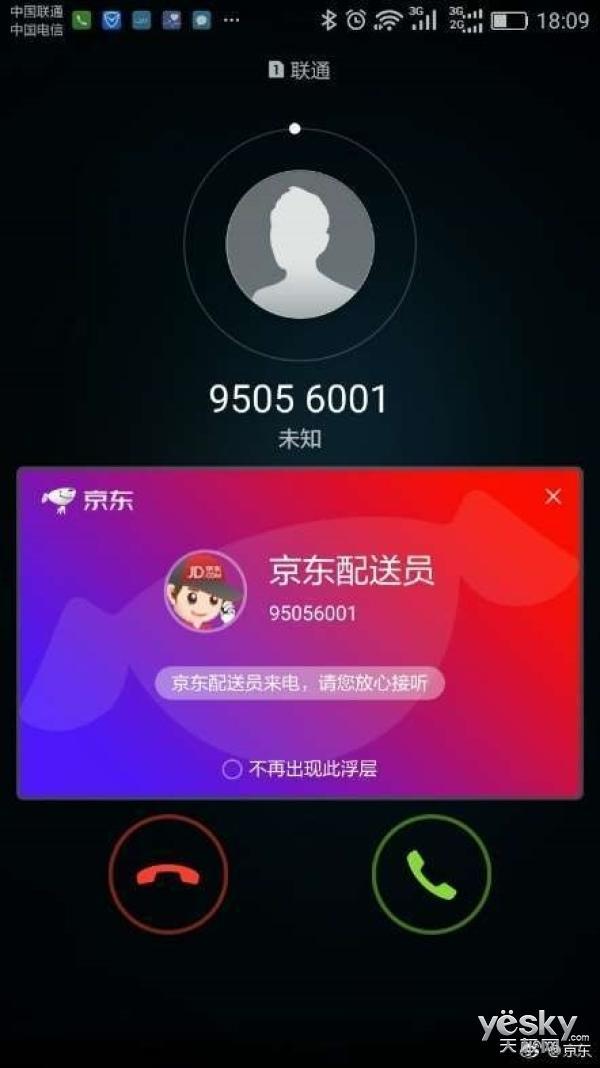Decline the incoming call
The width and height of the screenshot is (600, 1068).
[x=168, y=875]
